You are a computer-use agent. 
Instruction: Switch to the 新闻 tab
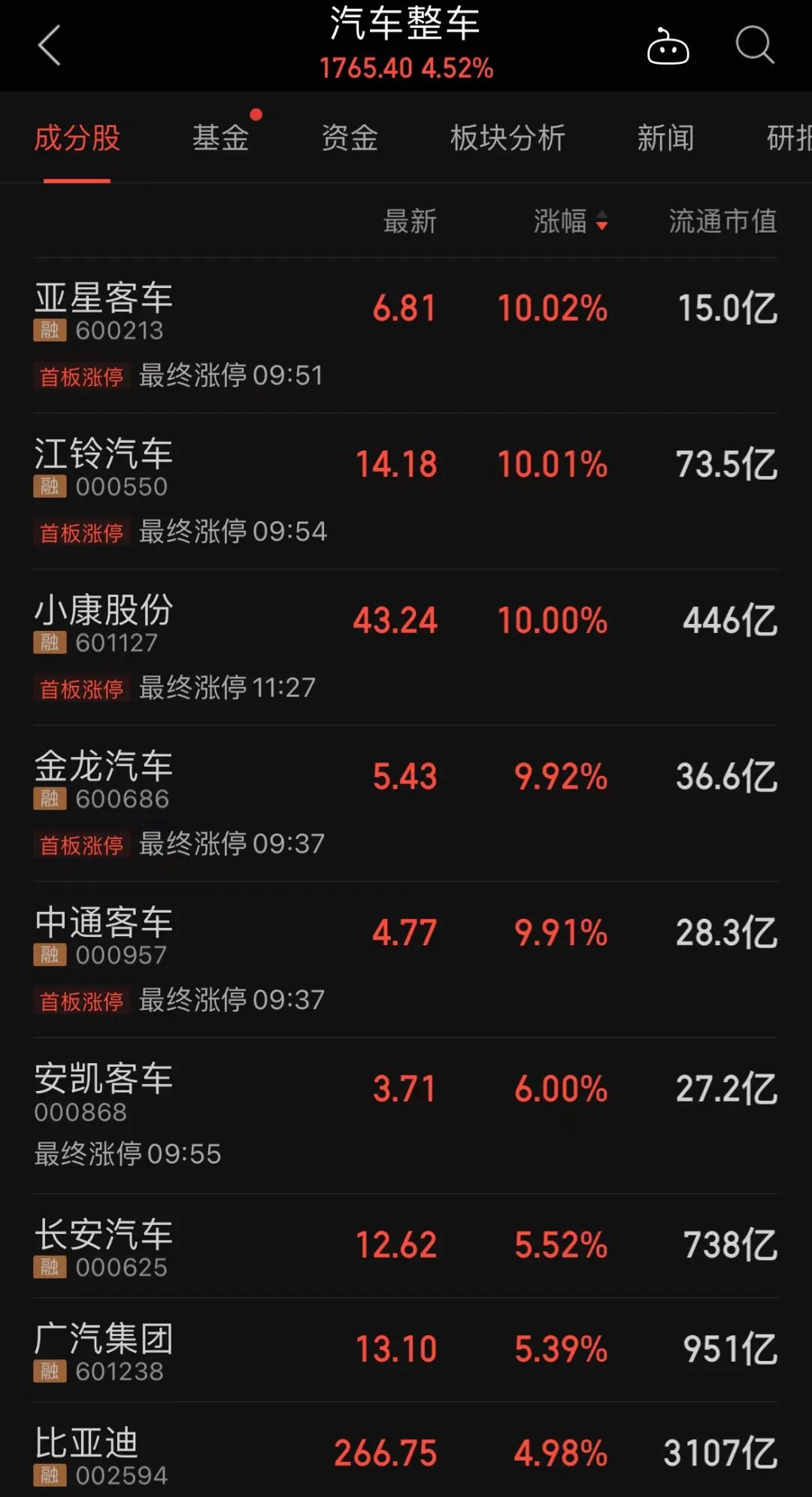coord(665,138)
